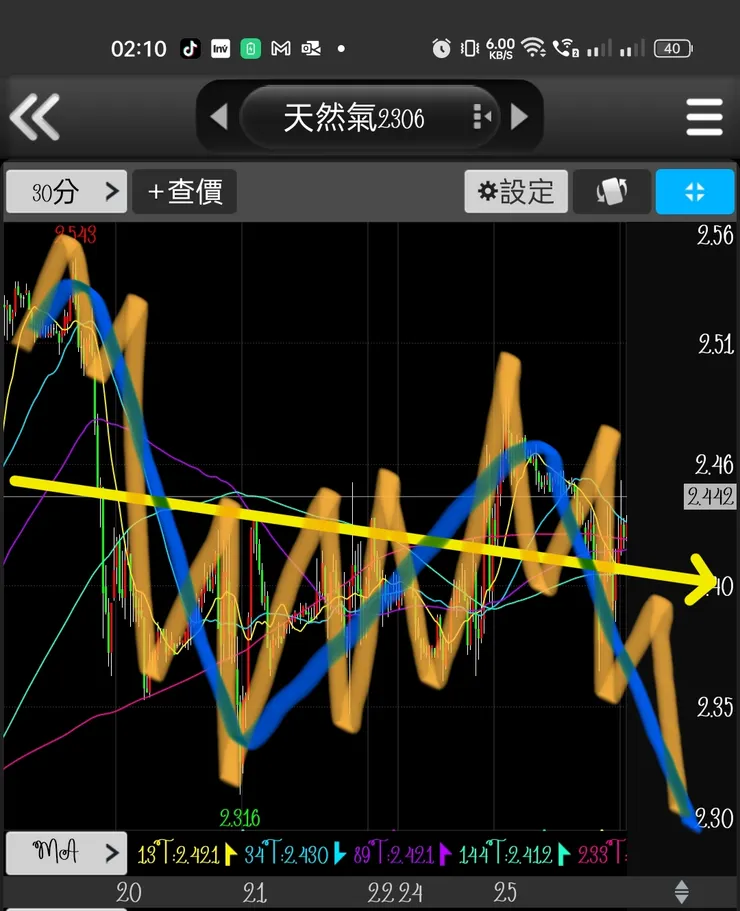
Task: Tap the up-down arrows beside the date axis
Action: 682,892
